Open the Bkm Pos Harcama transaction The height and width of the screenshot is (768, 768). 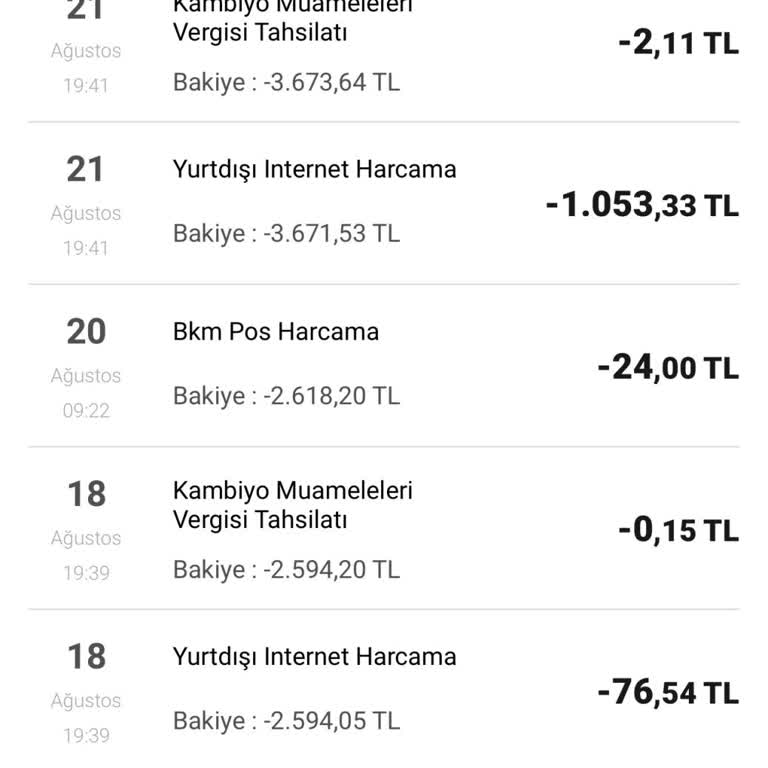point(384,366)
